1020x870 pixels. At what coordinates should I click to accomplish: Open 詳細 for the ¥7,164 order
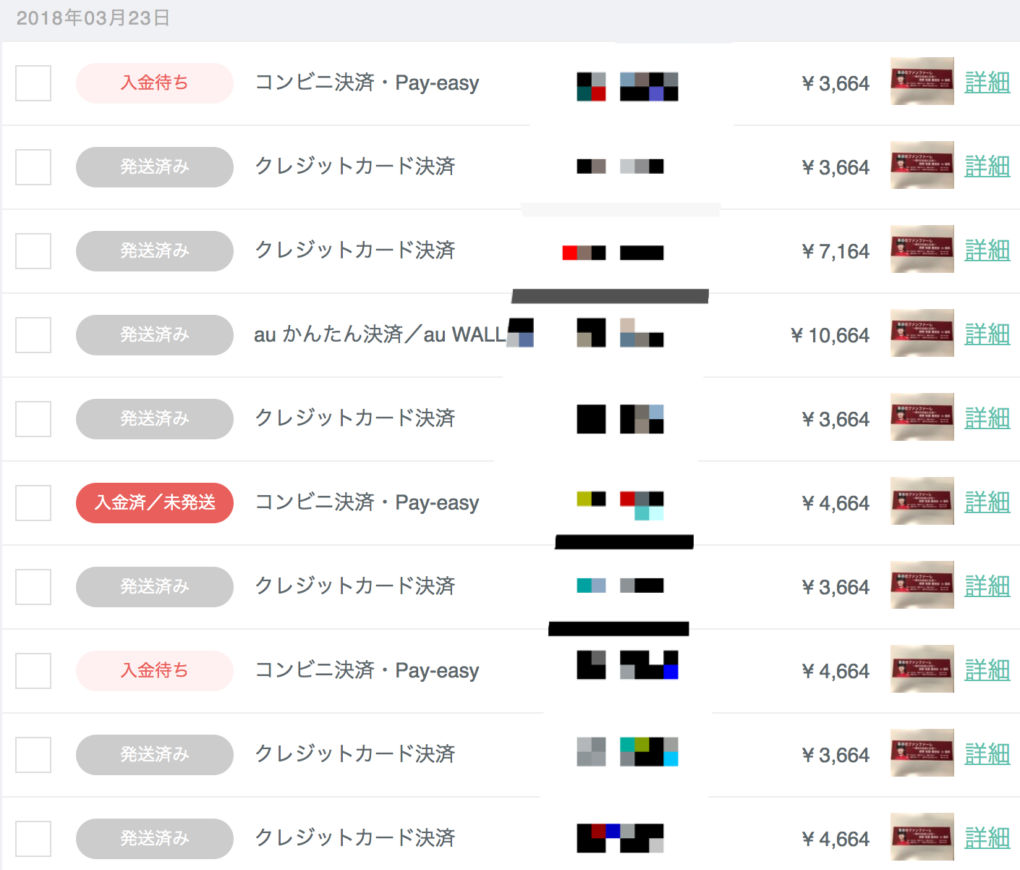(x=987, y=251)
